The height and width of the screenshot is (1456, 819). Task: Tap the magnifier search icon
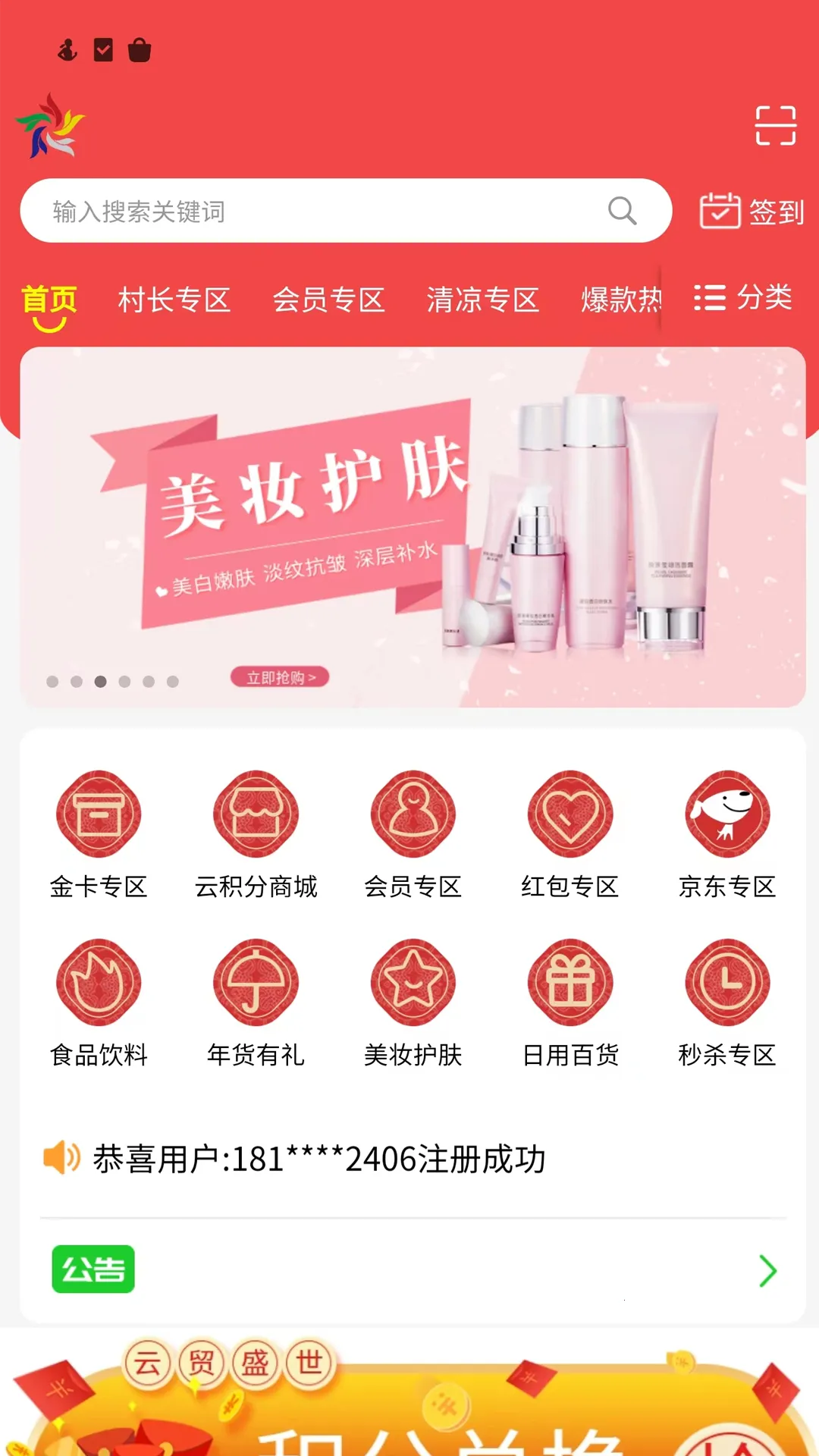click(x=622, y=211)
